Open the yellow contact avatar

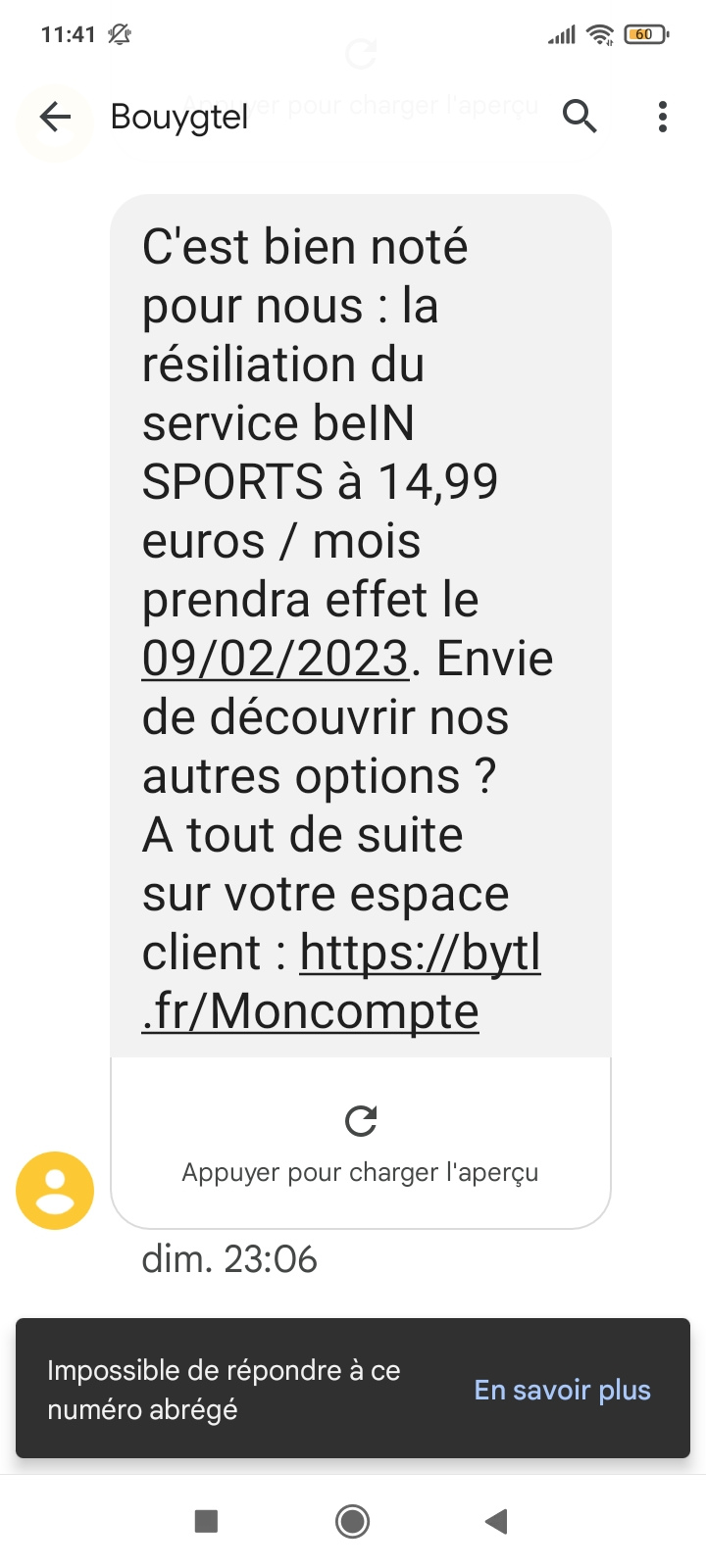click(x=55, y=1190)
